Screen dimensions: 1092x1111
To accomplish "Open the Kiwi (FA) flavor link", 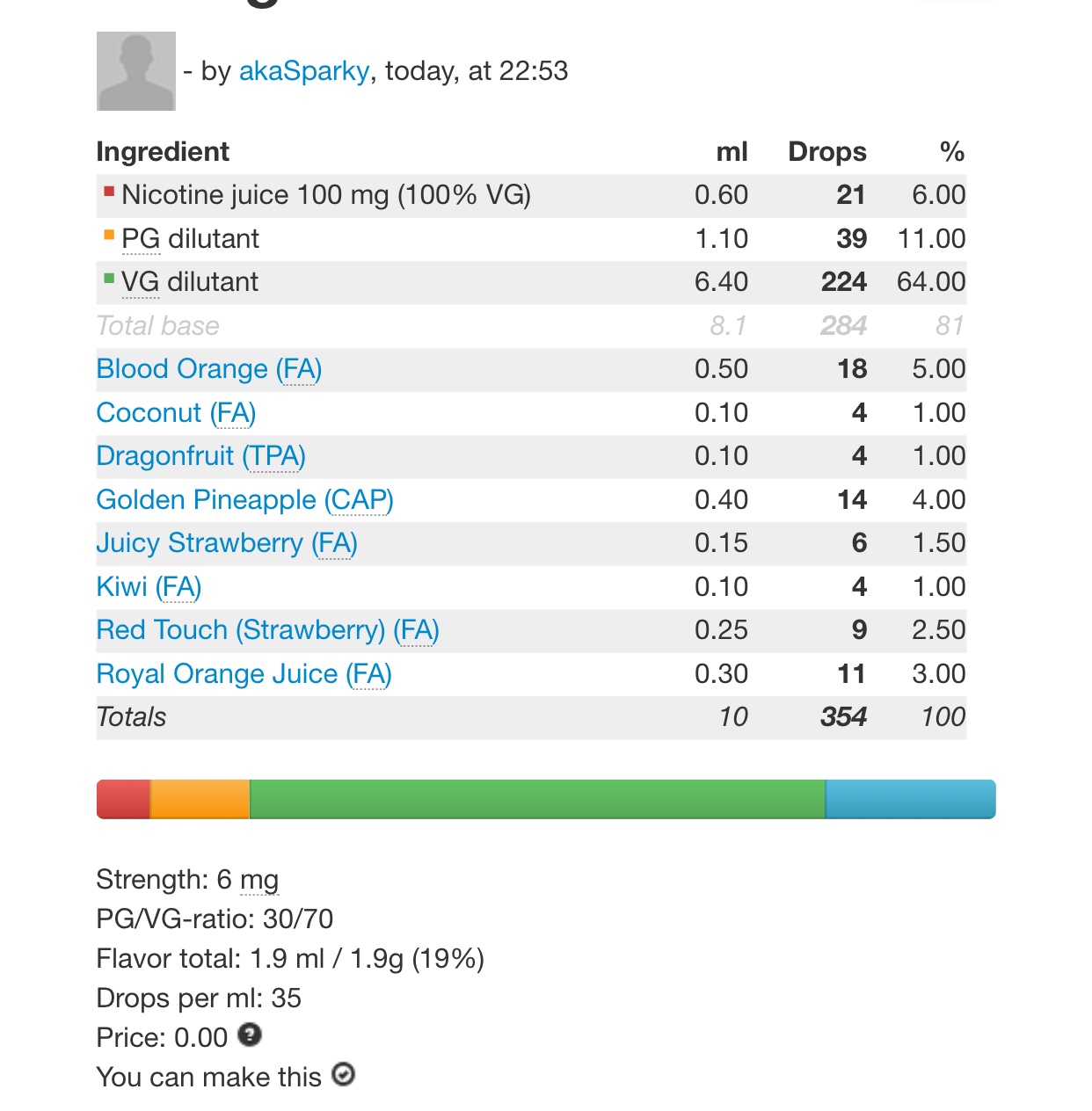I will point(149,587).
